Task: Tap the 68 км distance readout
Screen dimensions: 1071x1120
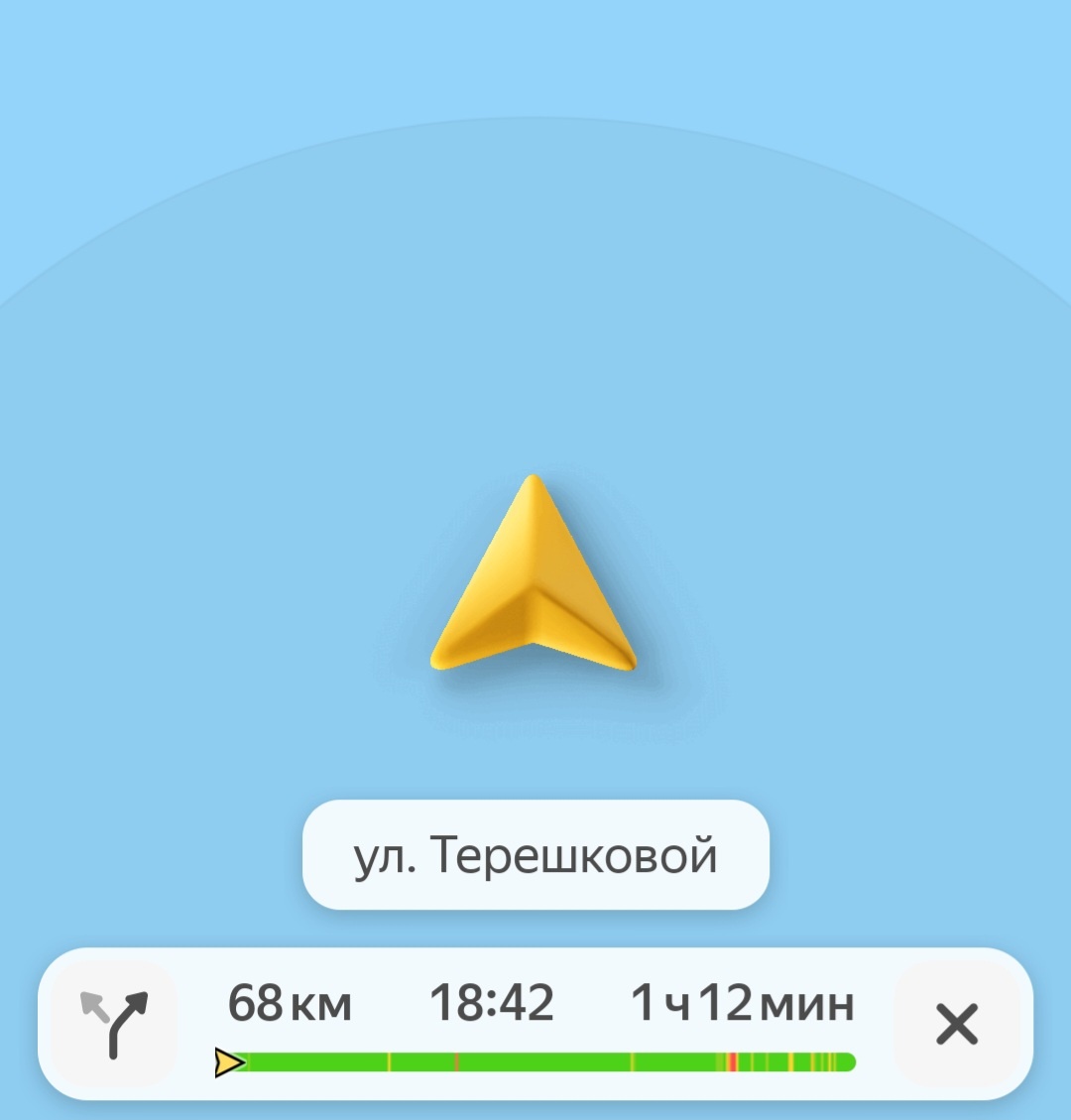Action: tap(289, 1003)
